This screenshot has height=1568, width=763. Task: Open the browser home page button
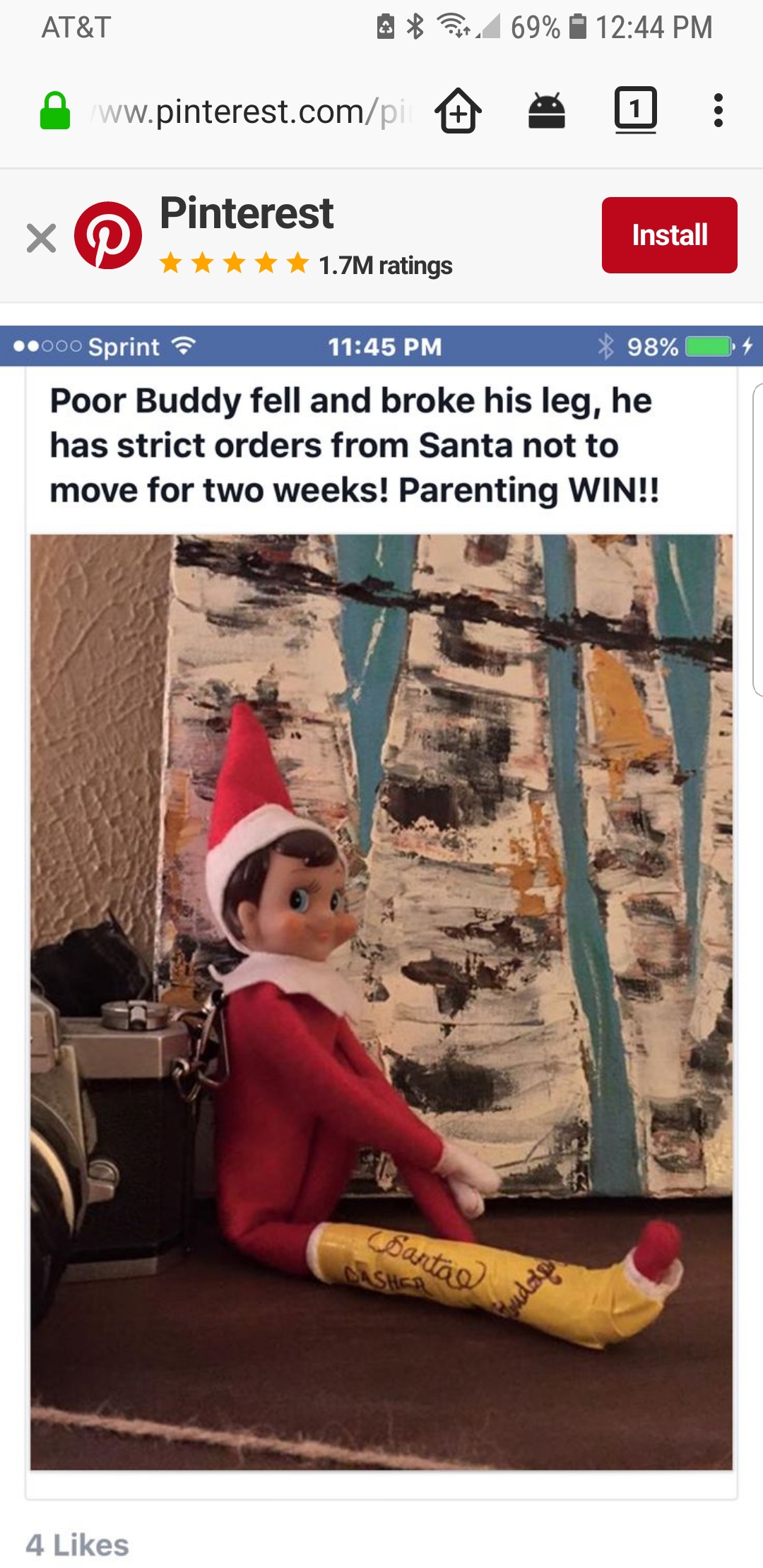click(x=458, y=111)
